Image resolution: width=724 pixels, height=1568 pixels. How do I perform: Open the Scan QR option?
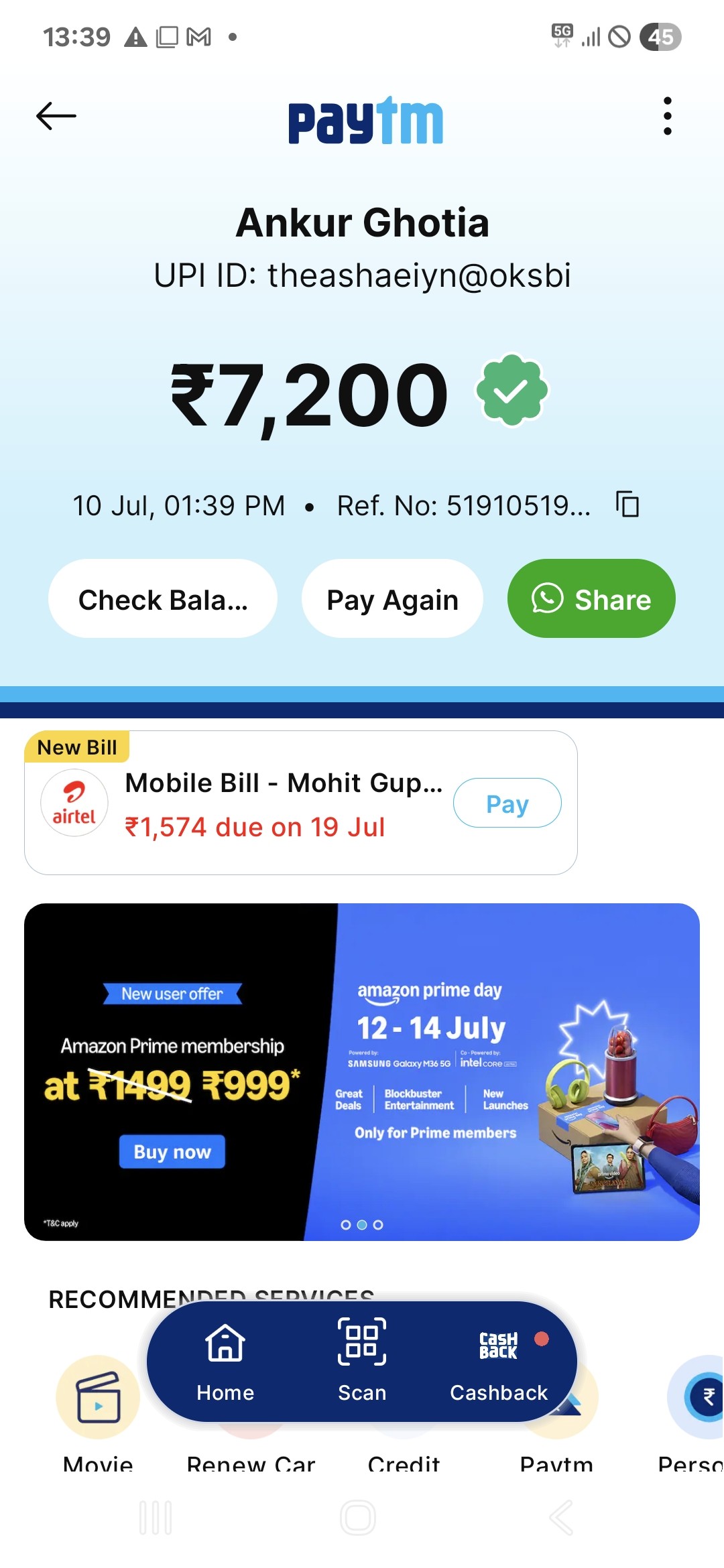click(x=362, y=1362)
